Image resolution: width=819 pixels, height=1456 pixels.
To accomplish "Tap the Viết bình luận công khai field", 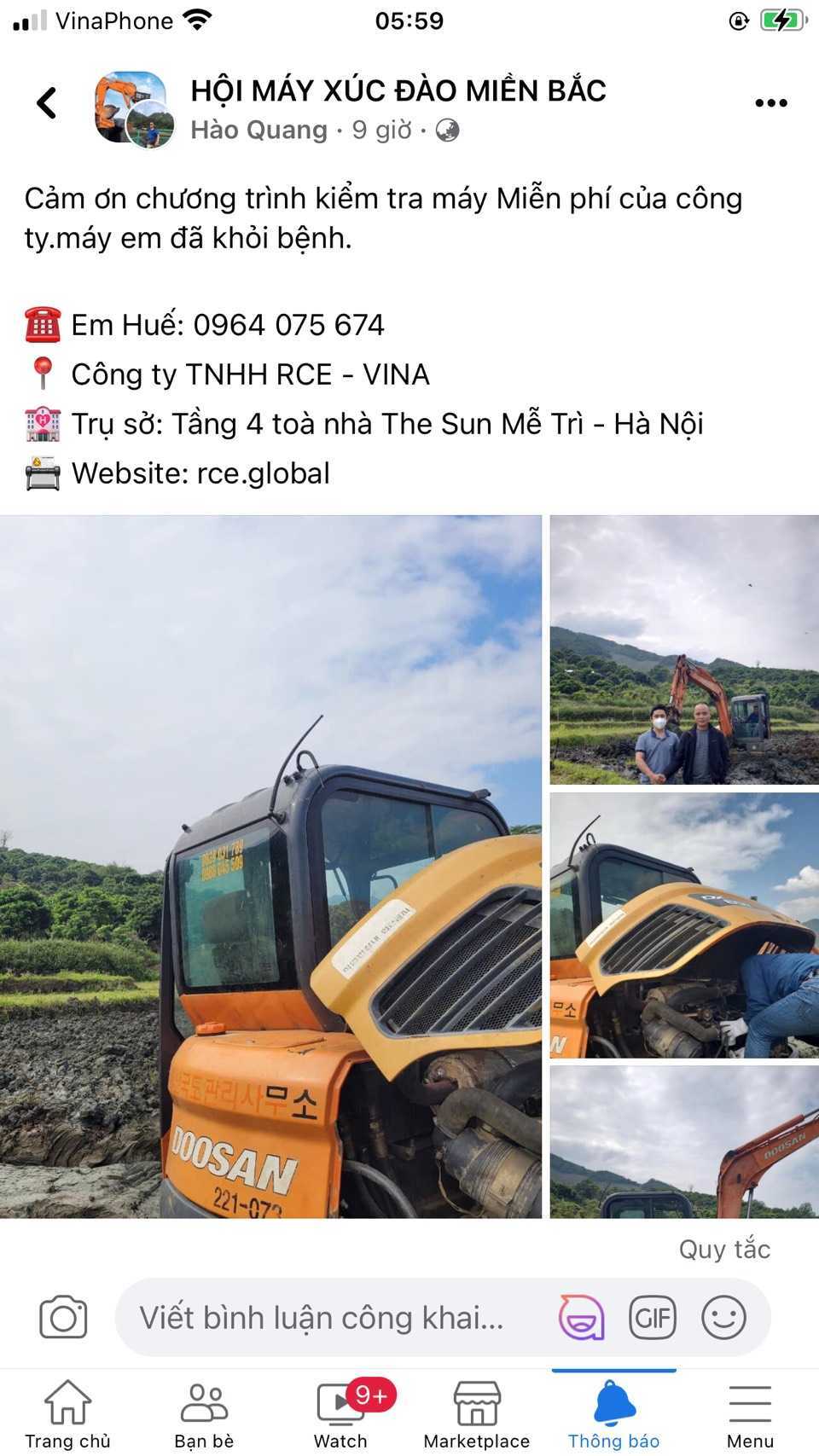I will [x=322, y=1318].
